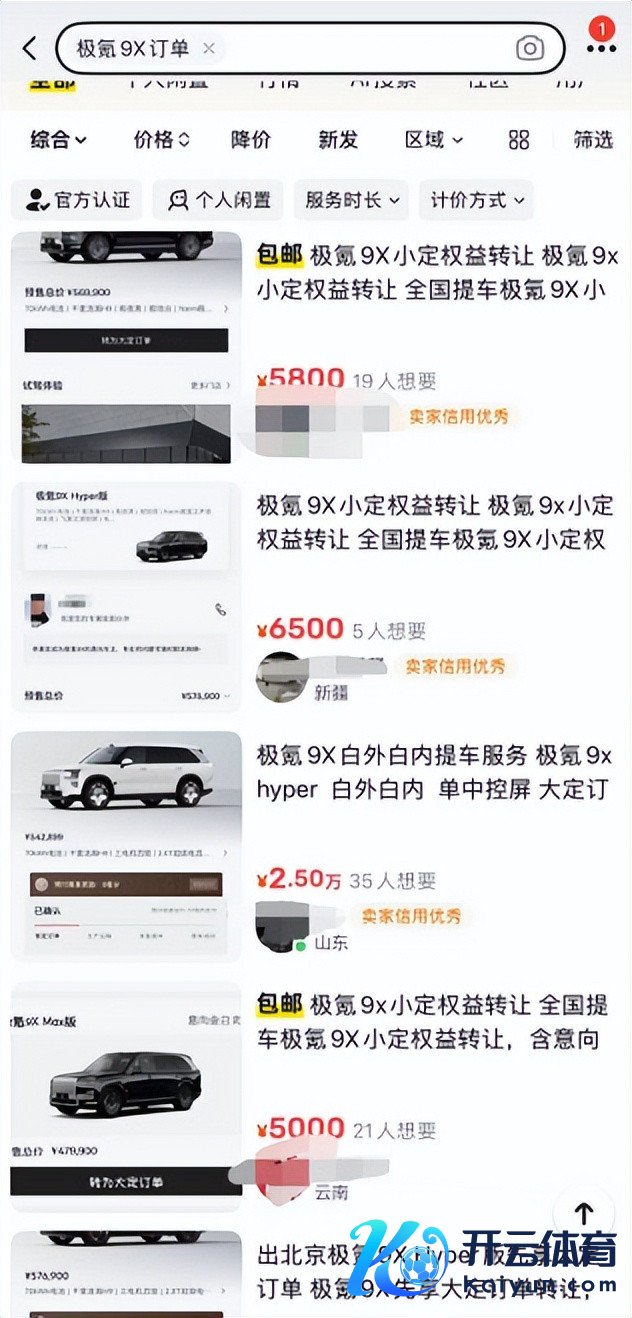Image resolution: width=632 pixels, height=1318 pixels.
Task: Go back with the top-left arrow
Action: (x=29, y=48)
